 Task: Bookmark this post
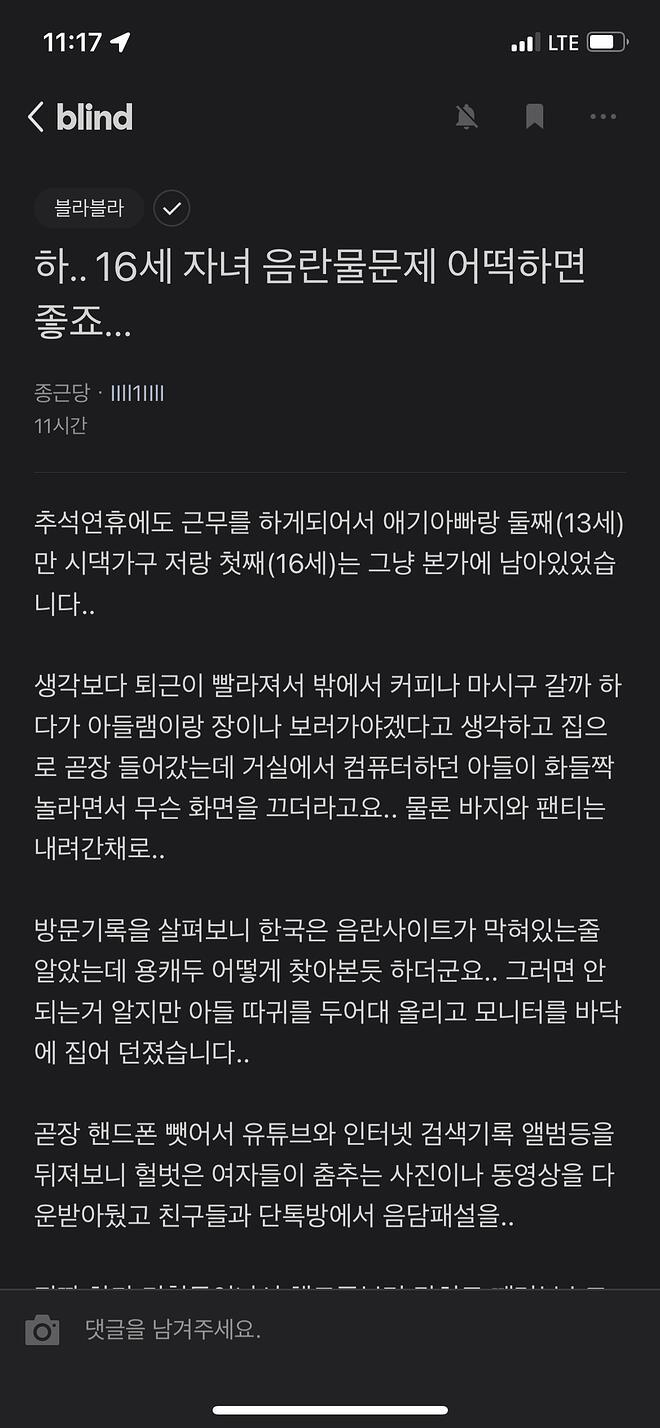pyautogui.click(x=535, y=117)
